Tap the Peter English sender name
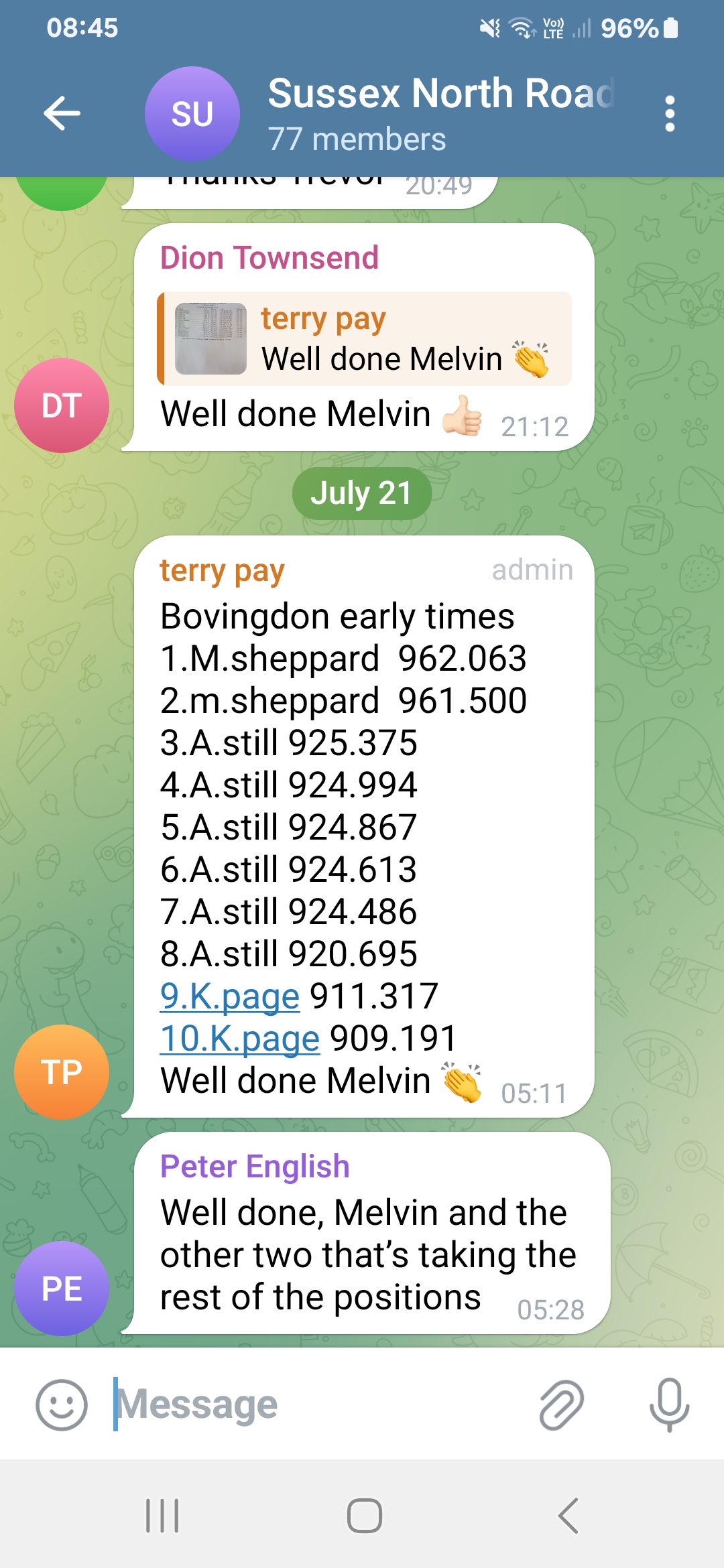724x1568 pixels. [x=255, y=1167]
